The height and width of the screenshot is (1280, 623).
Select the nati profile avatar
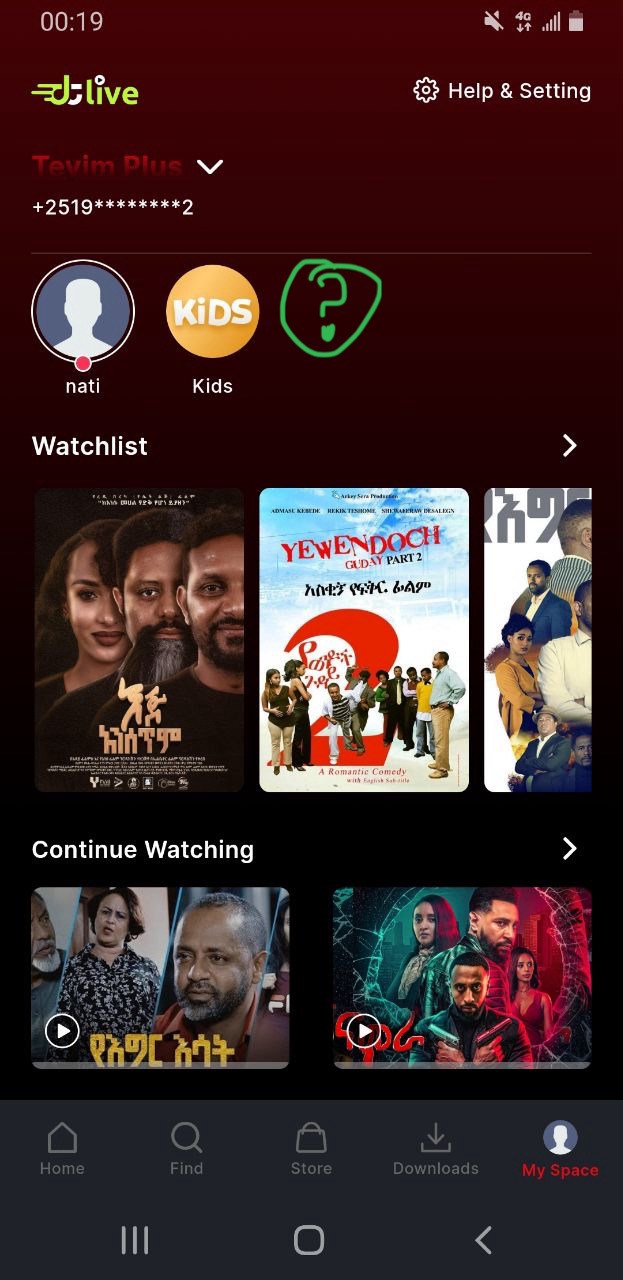click(x=83, y=311)
